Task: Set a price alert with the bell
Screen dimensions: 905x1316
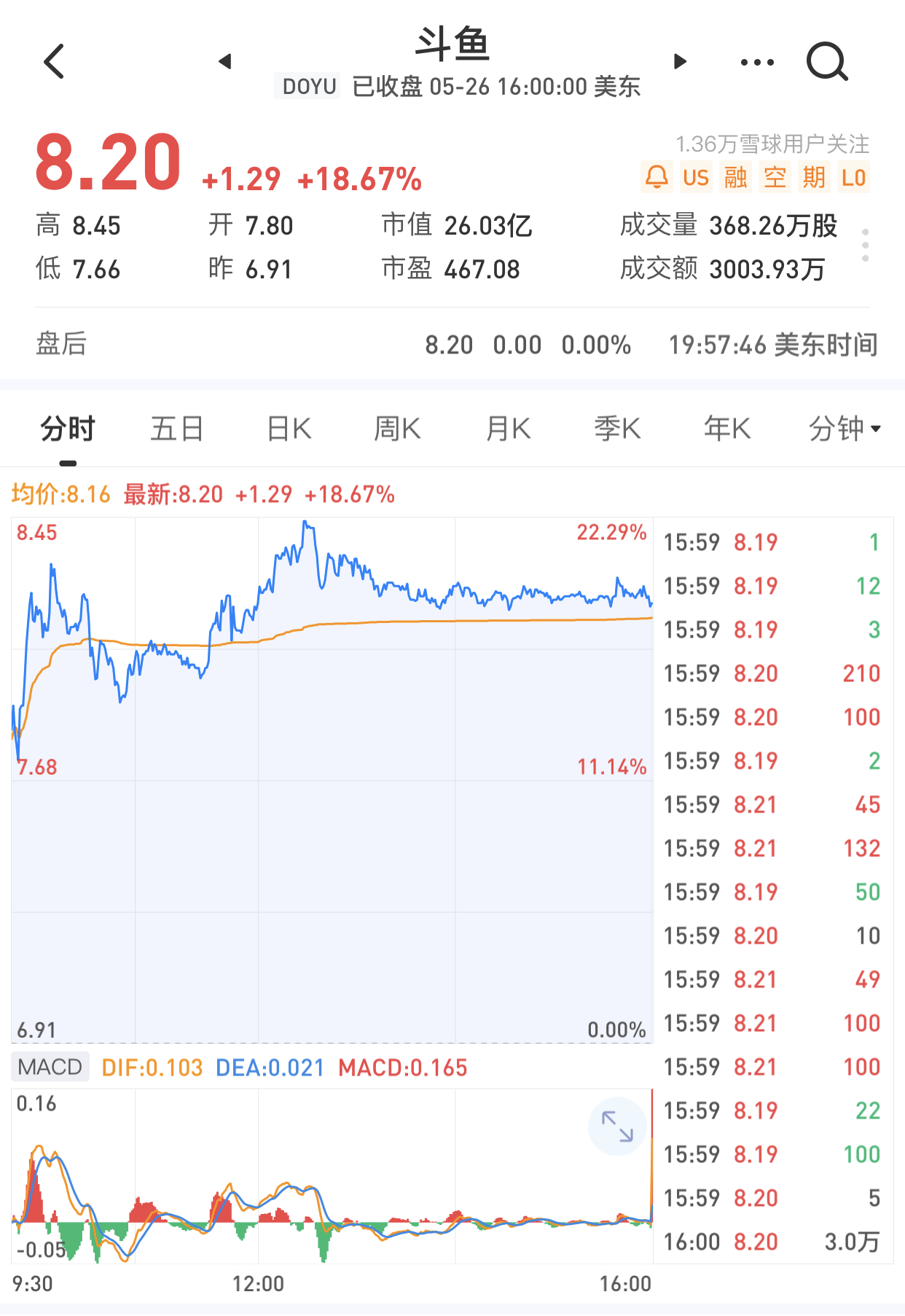Action: point(657,177)
